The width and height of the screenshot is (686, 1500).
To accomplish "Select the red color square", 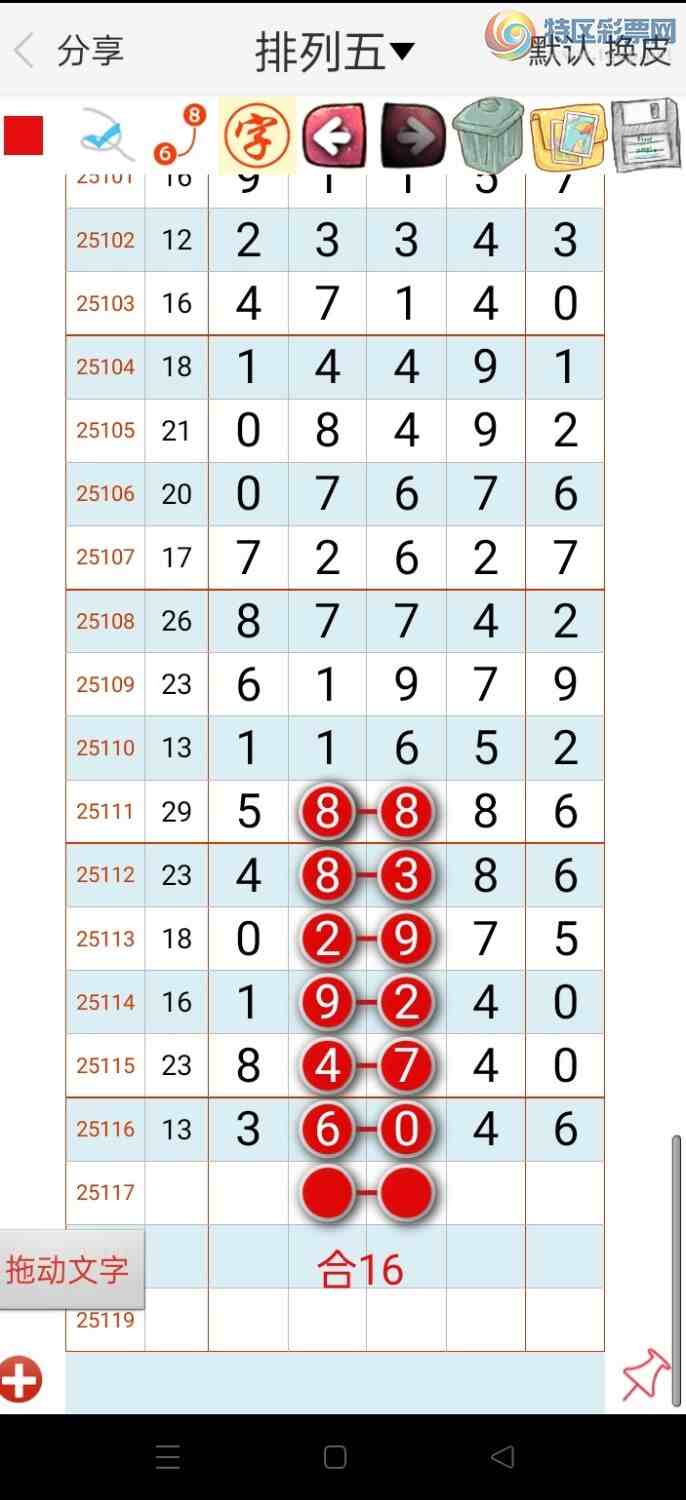I will [x=24, y=136].
